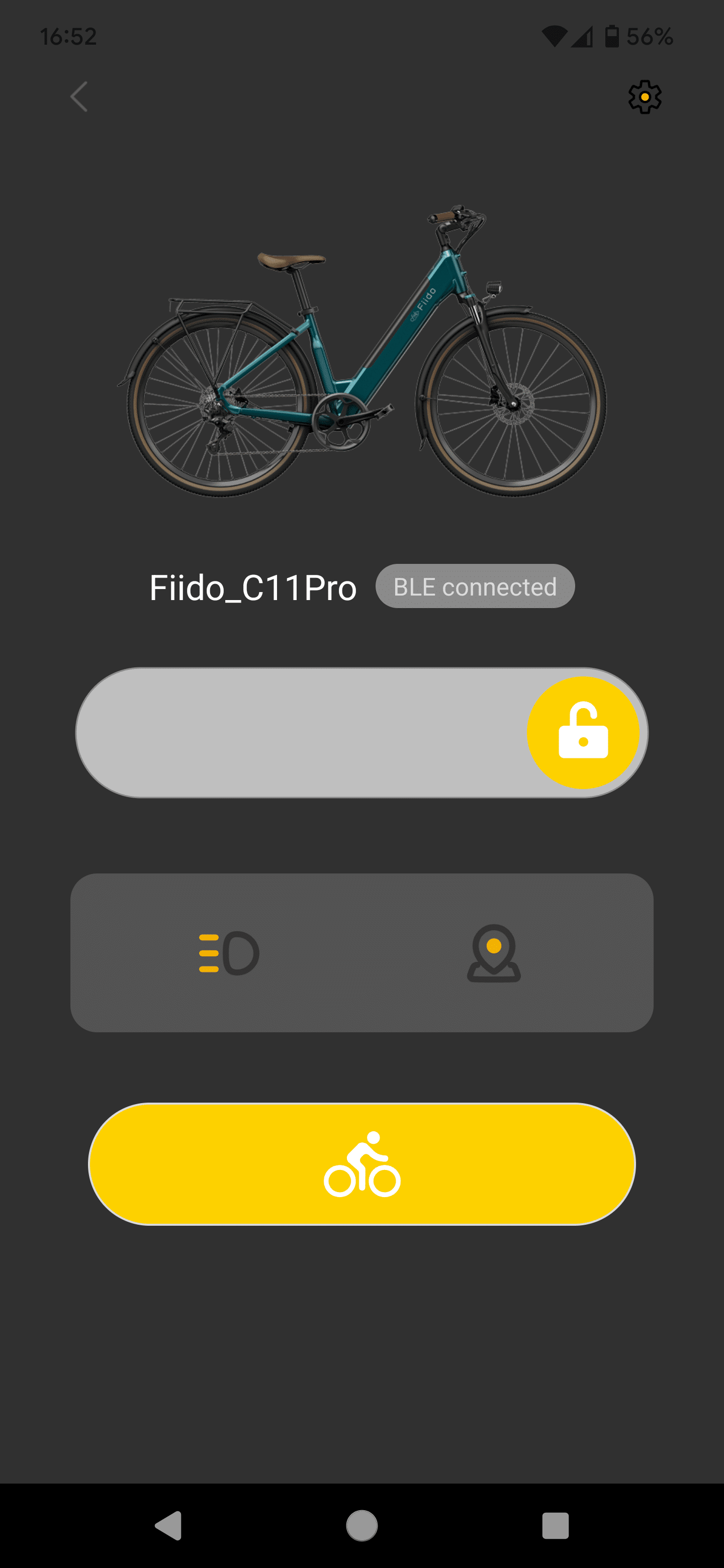This screenshot has height=1568, width=724.
Task: Start riding with the yellow cyclist button
Action: point(361,1164)
